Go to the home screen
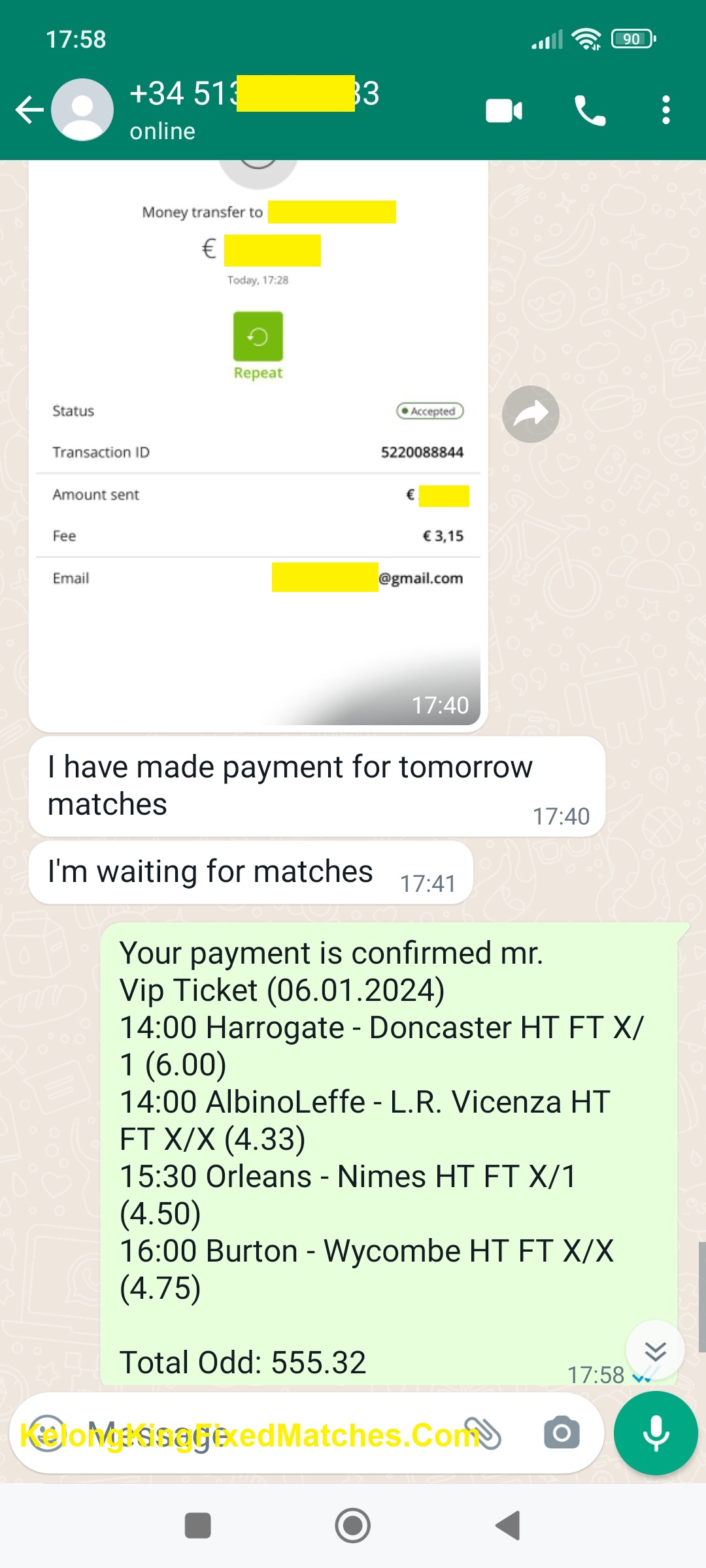The height and width of the screenshot is (1568, 706). 353,1526
